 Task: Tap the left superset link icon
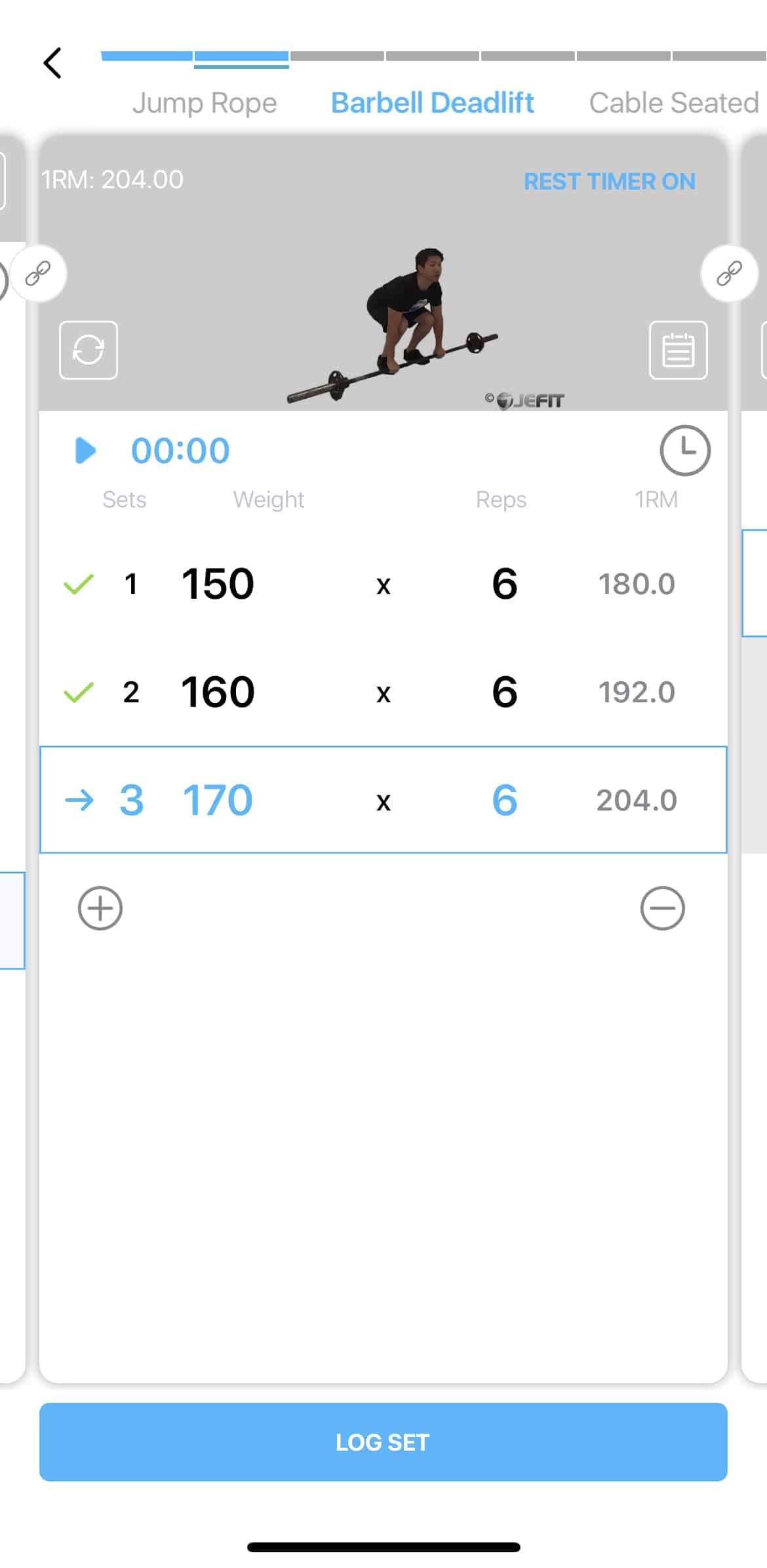click(38, 273)
